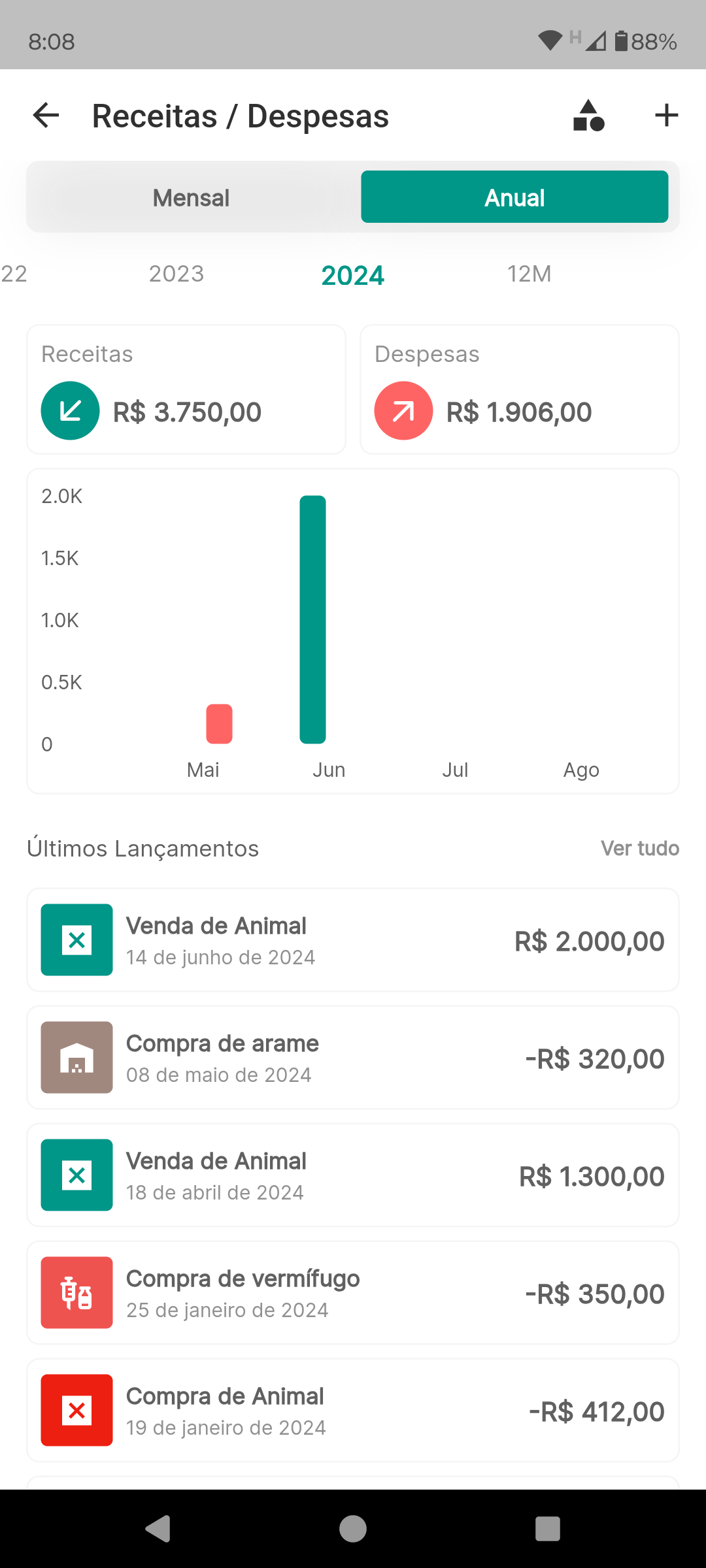Open recent apps from the navigation bar
The image size is (706, 1568).
[x=547, y=1529]
